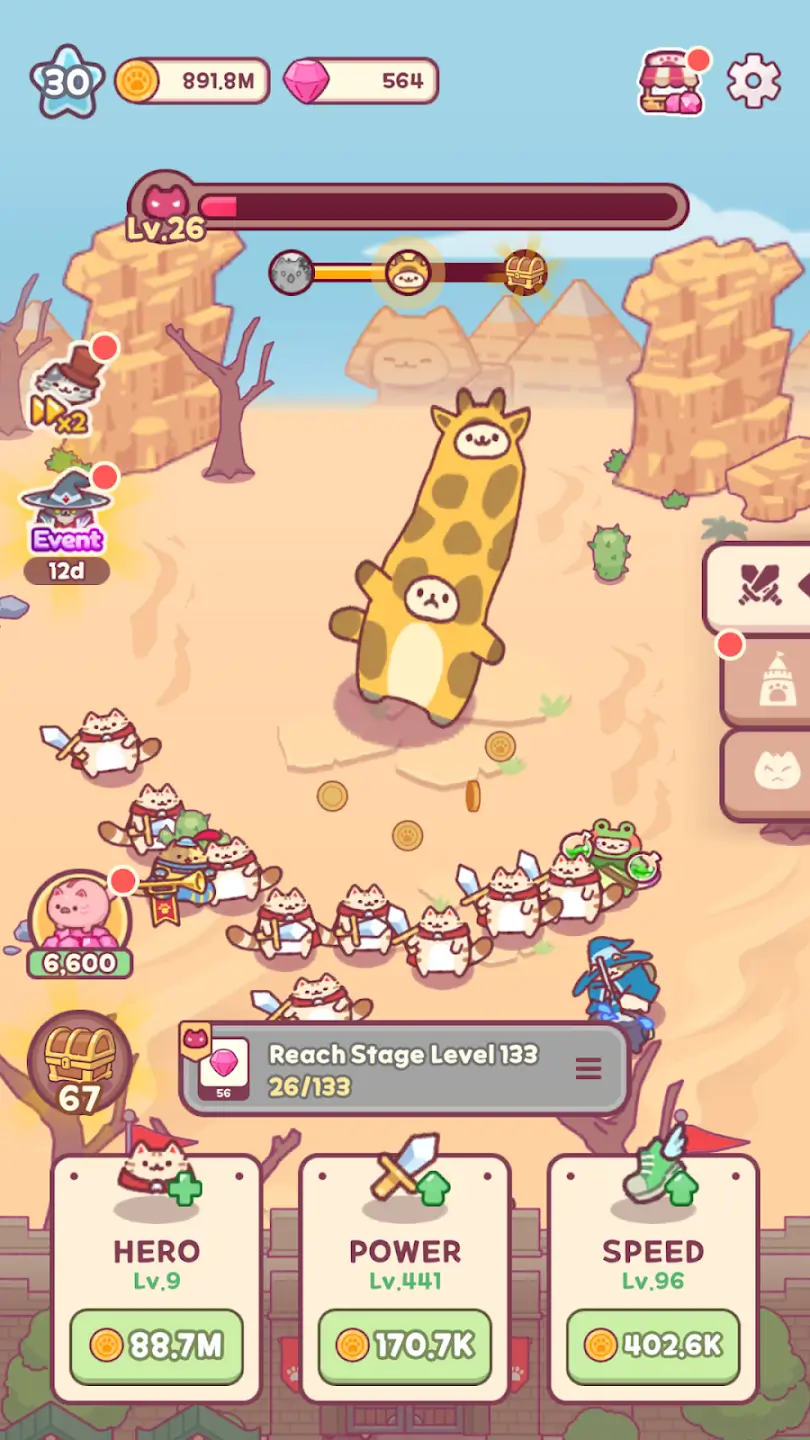Open the castle paw tab
The image size is (810, 1440).
pos(768,681)
